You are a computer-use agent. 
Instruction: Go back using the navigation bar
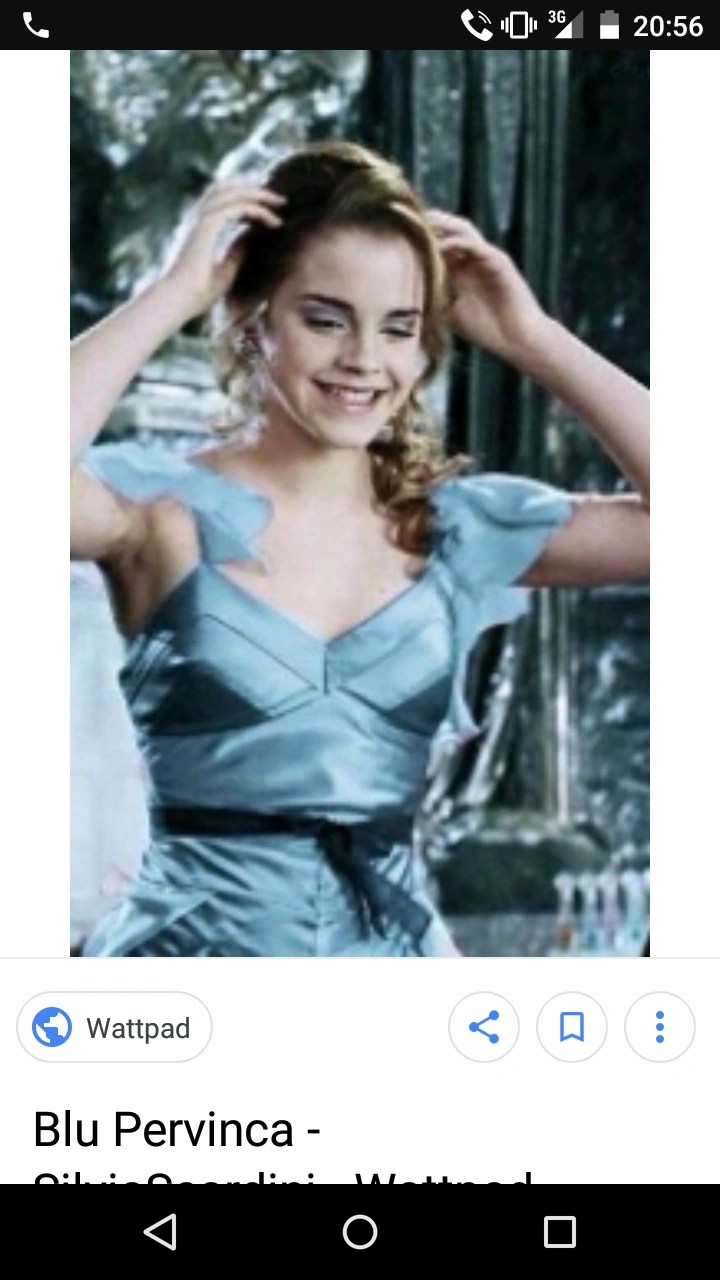point(160,1232)
